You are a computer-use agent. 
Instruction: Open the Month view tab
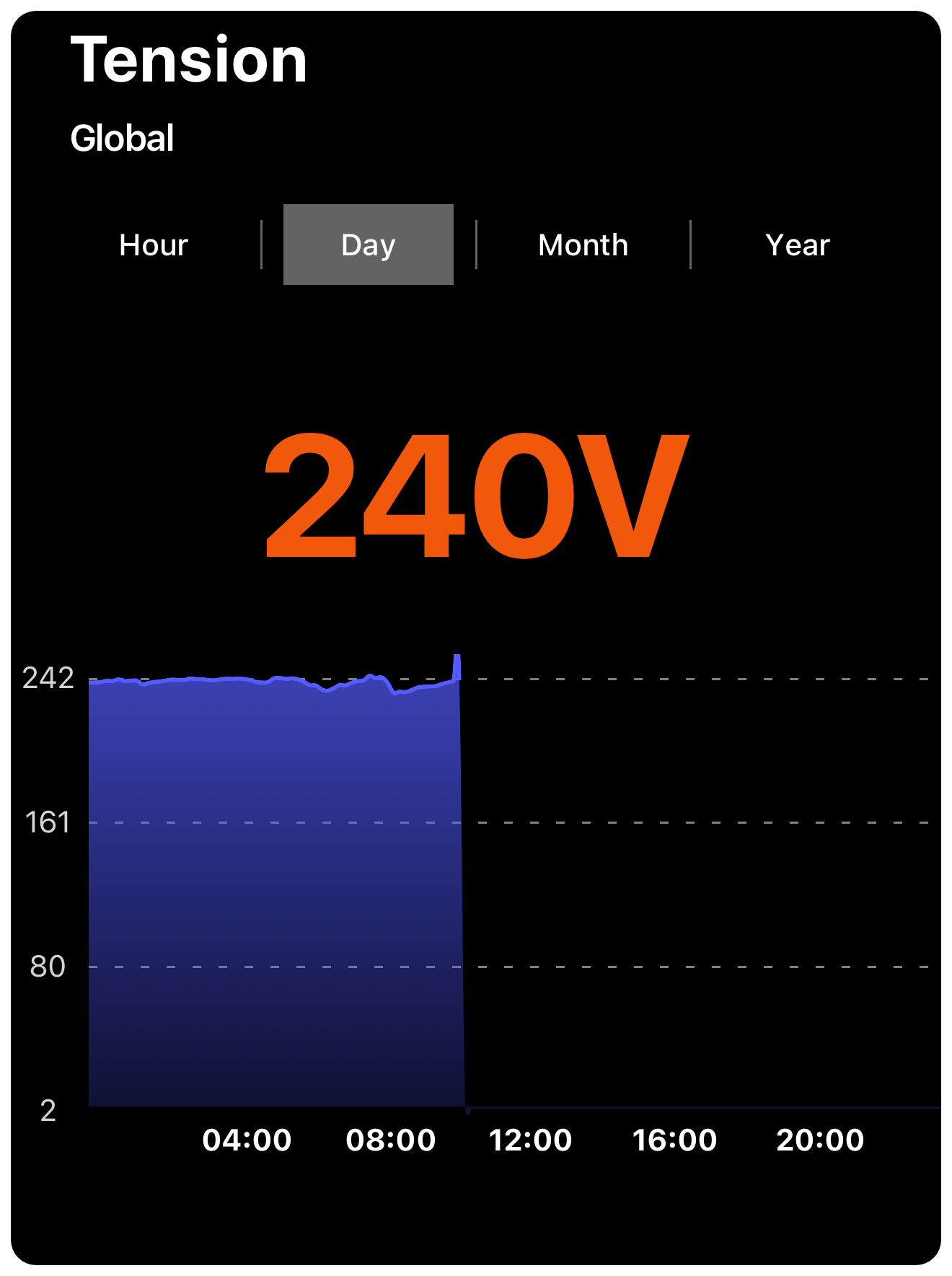click(582, 245)
